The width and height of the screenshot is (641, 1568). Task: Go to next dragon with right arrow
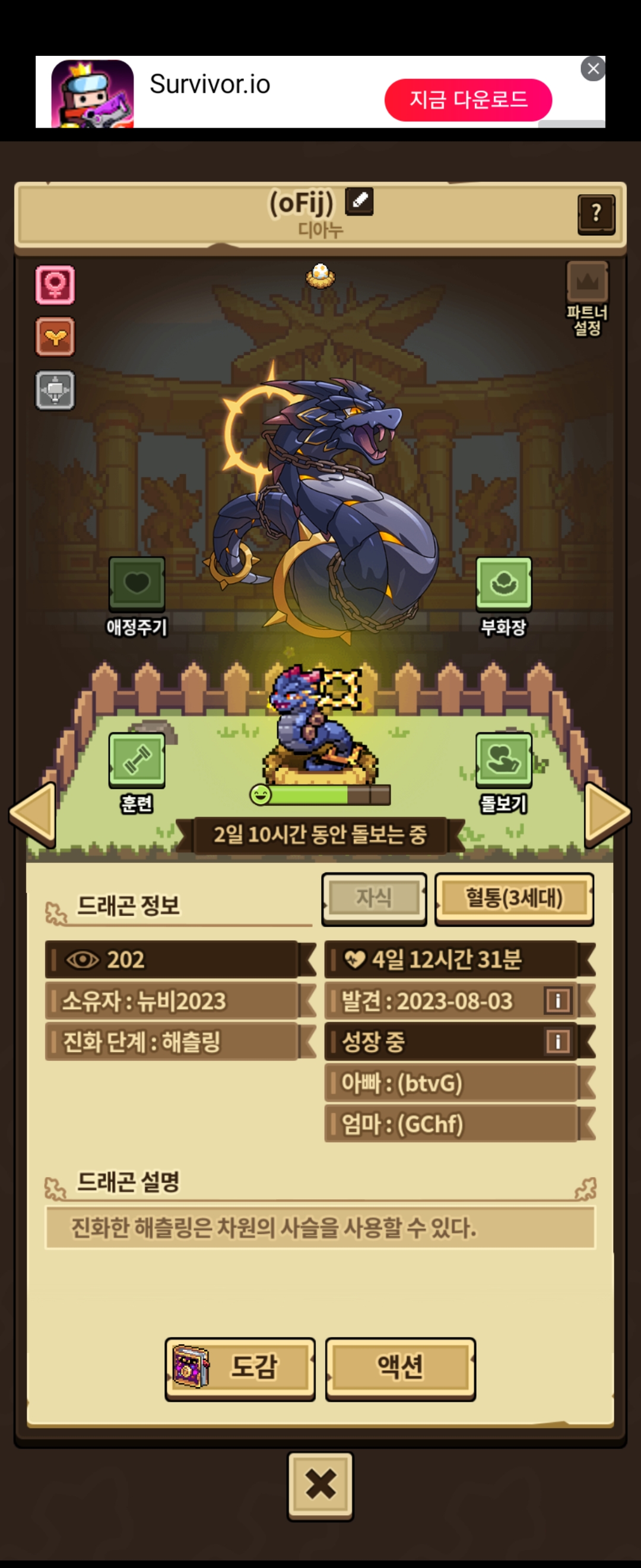[x=607, y=814]
